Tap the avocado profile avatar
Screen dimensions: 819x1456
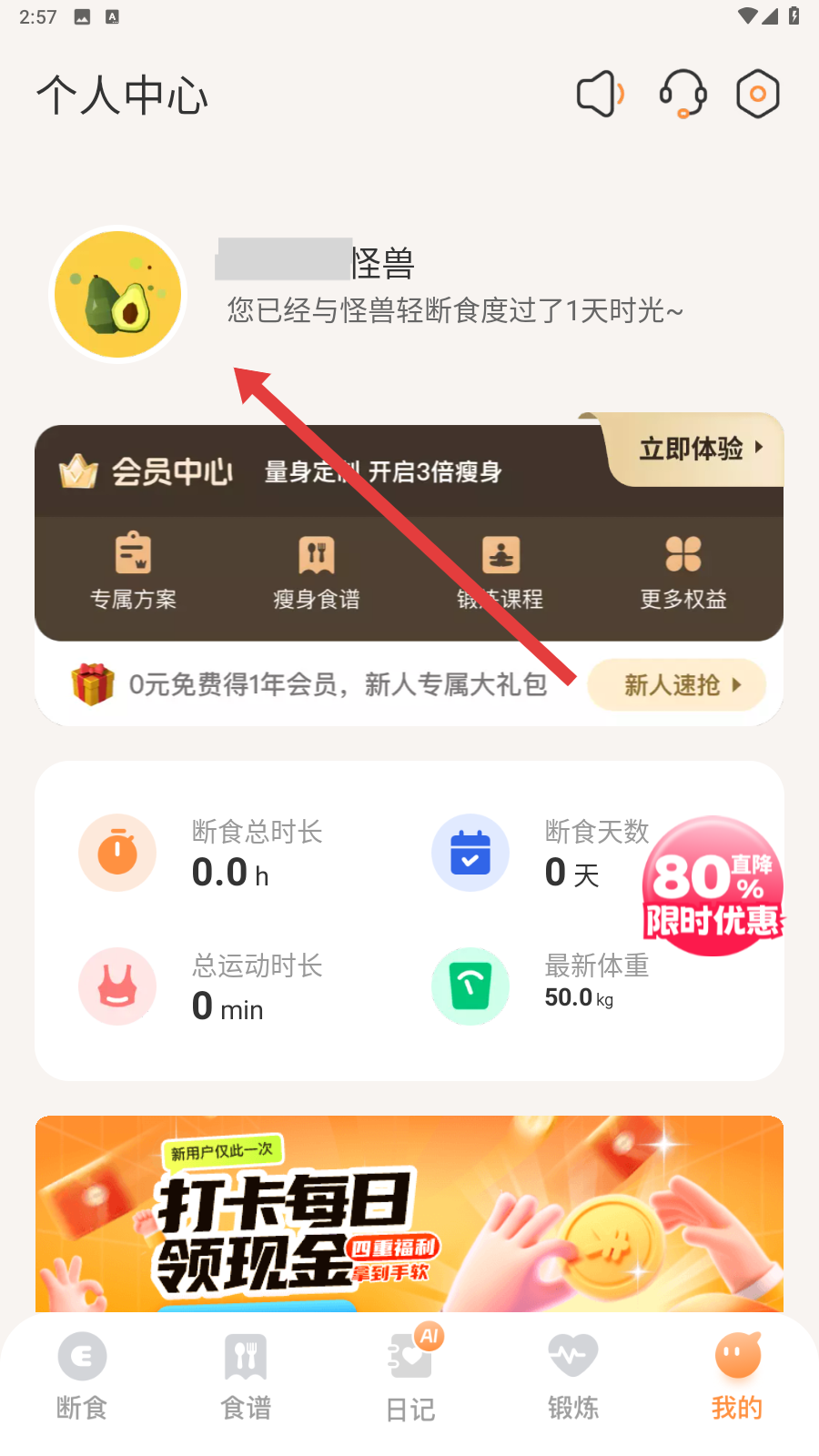click(118, 294)
